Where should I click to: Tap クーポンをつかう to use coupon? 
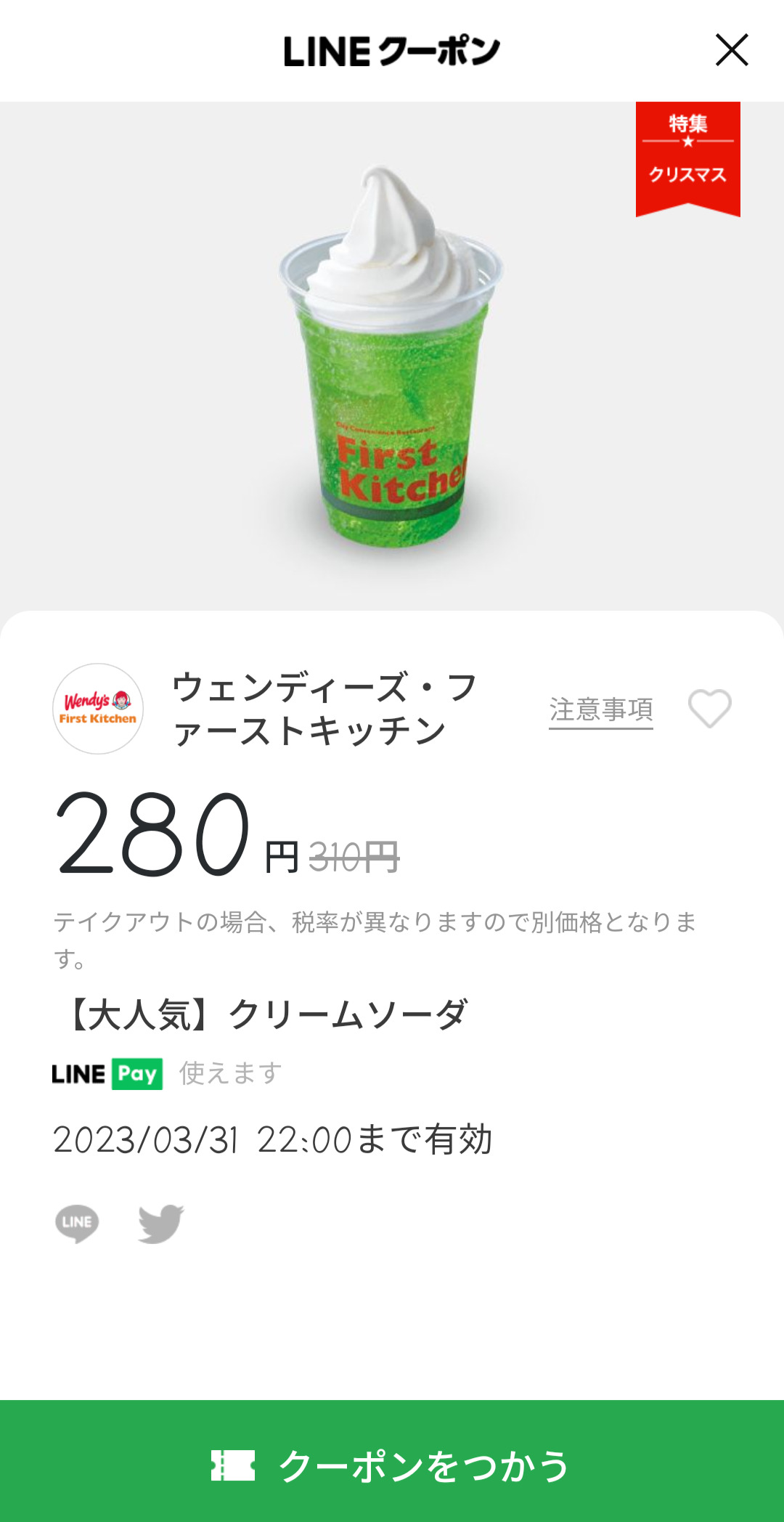[392, 1465]
